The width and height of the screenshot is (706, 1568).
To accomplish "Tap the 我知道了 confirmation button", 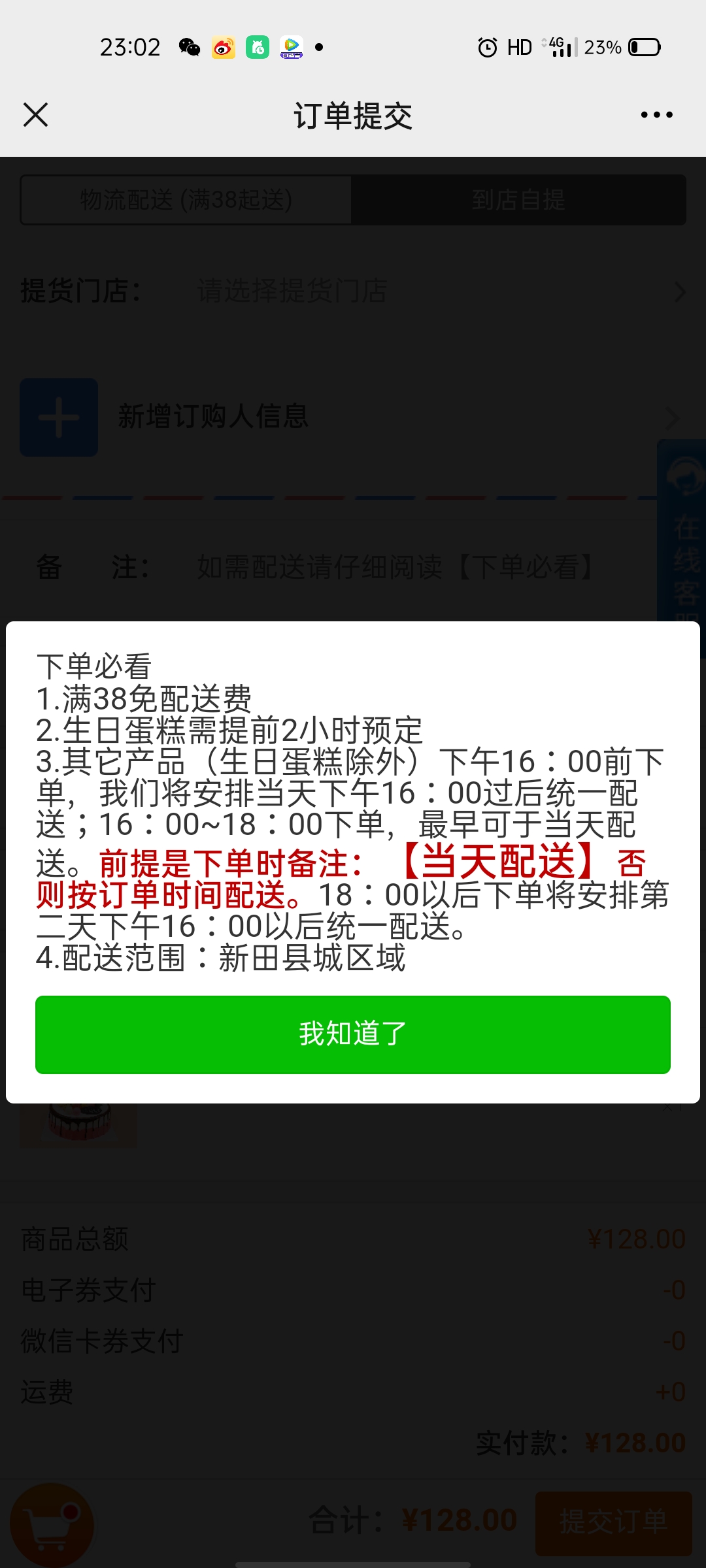I will (353, 1034).
